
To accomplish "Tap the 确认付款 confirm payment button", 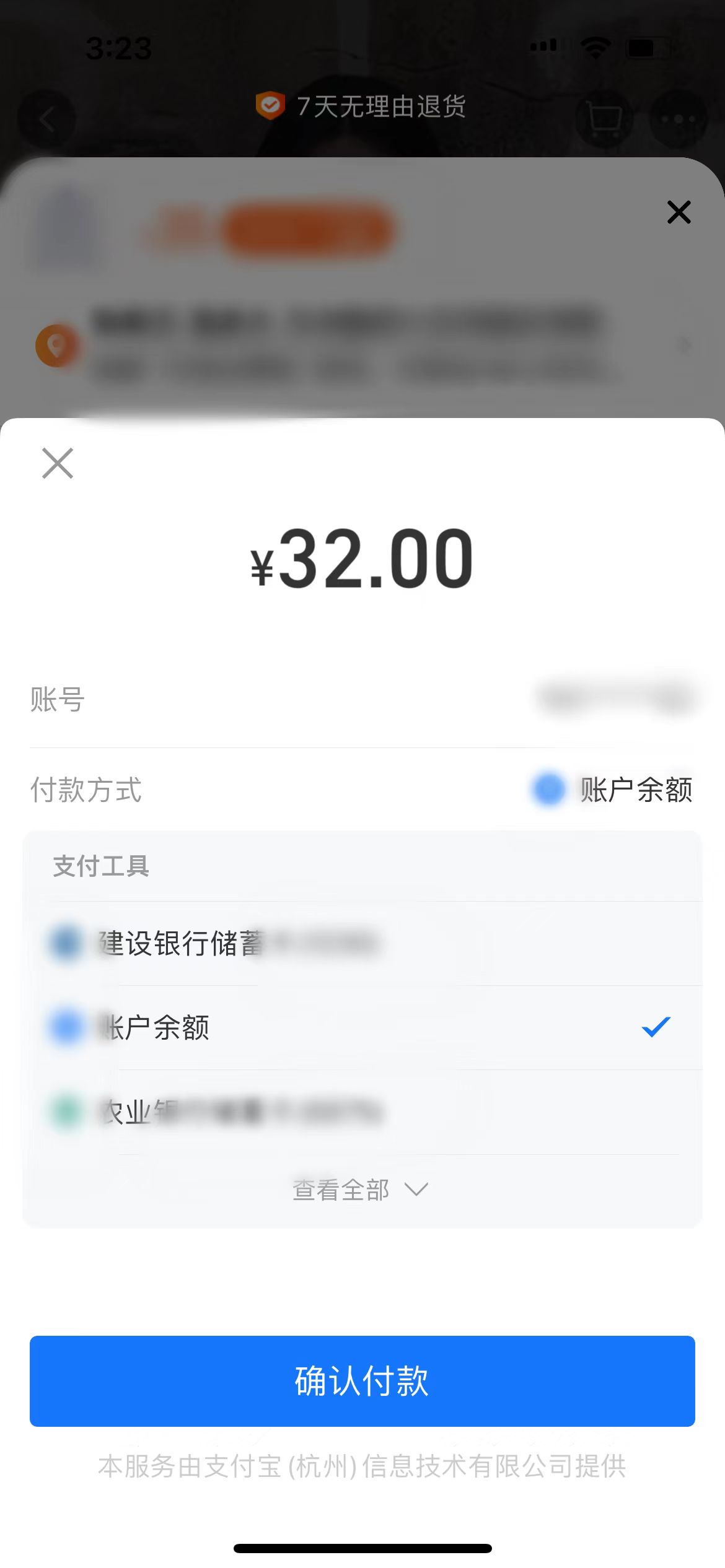I will pyautogui.click(x=362, y=1381).
